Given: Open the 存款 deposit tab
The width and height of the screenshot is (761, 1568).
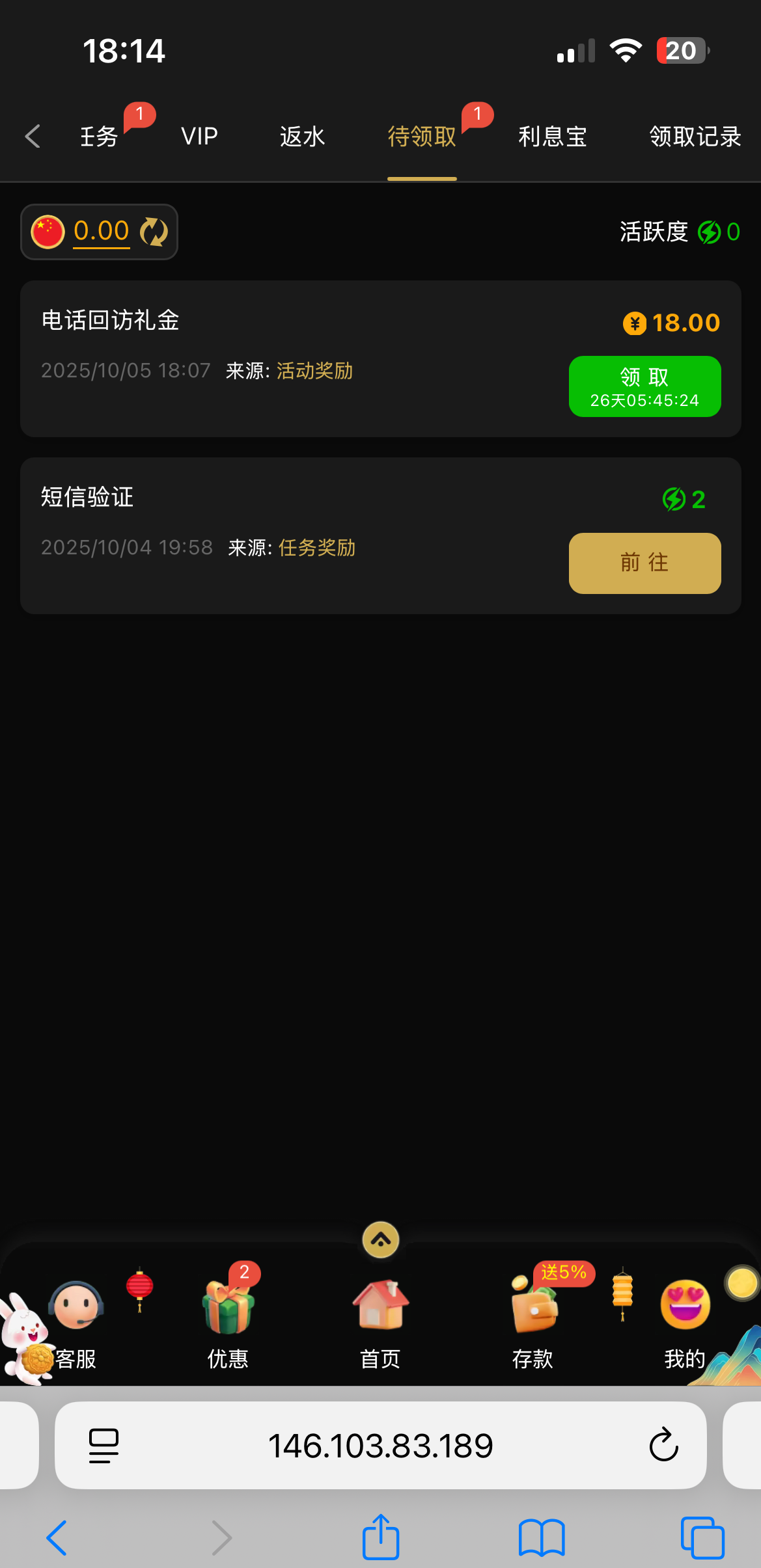Looking at the screenshot, I should point(533,1321).
